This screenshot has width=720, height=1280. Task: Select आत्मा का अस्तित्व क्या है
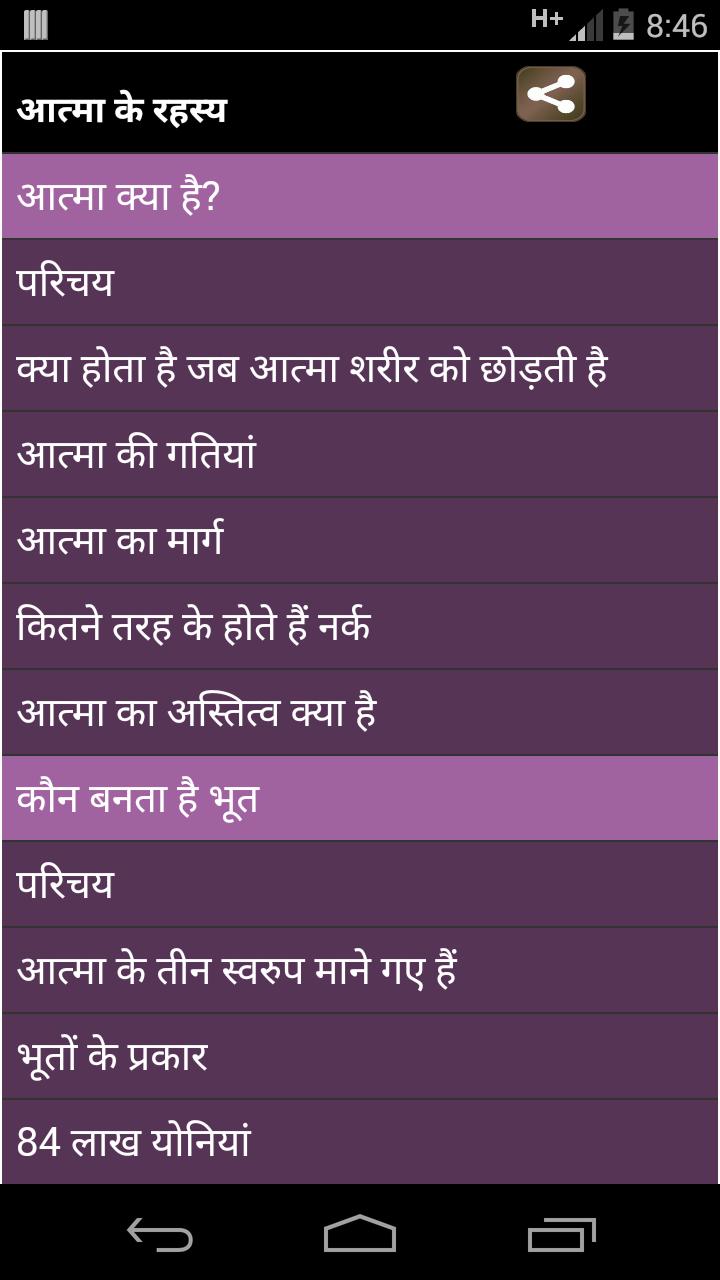point(360,712)
